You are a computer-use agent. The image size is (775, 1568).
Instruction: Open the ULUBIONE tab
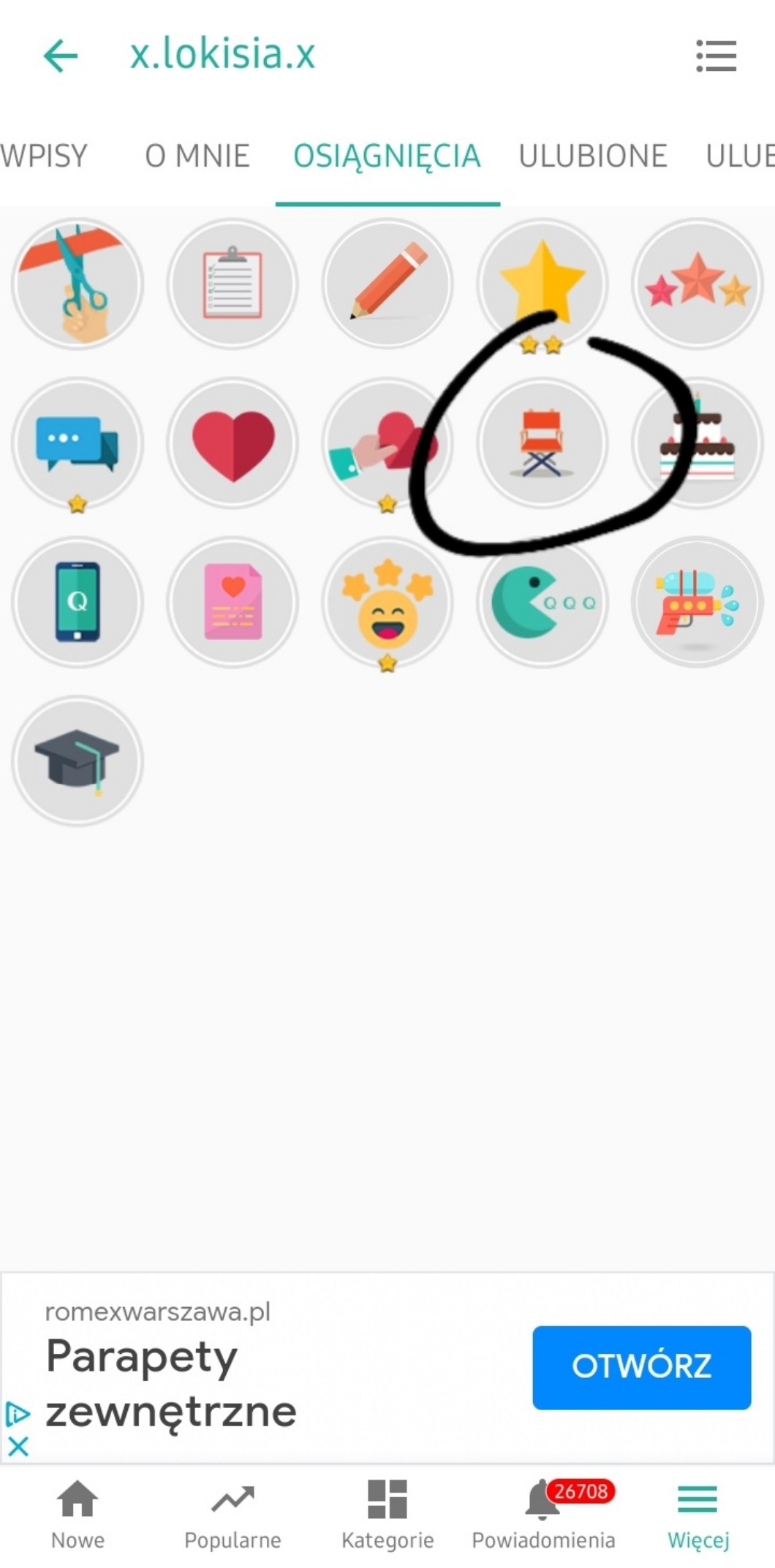pos(592,156)
